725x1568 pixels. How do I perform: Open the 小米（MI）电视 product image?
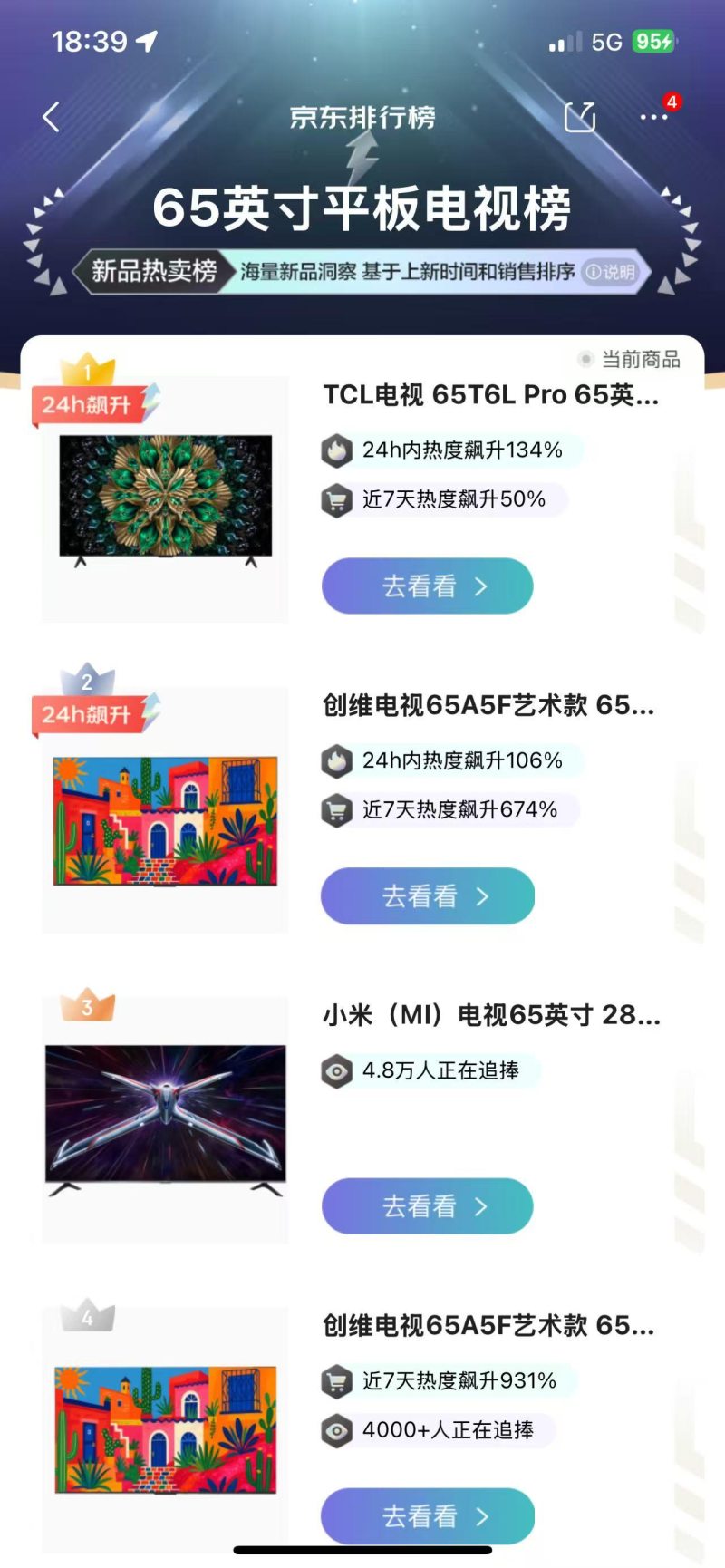coord(165,1117)
